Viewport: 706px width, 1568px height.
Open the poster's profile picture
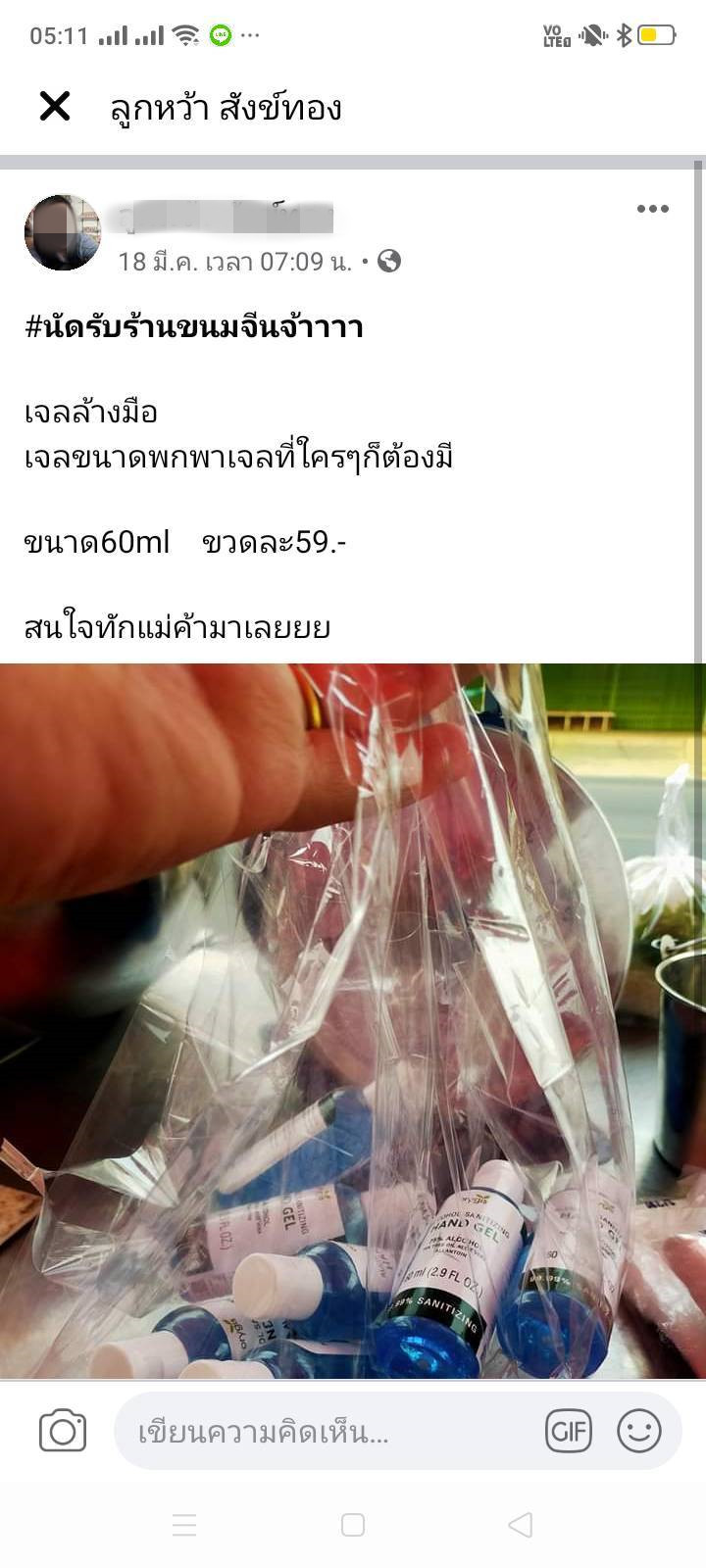pyautogui.click(x=63, y=232)
